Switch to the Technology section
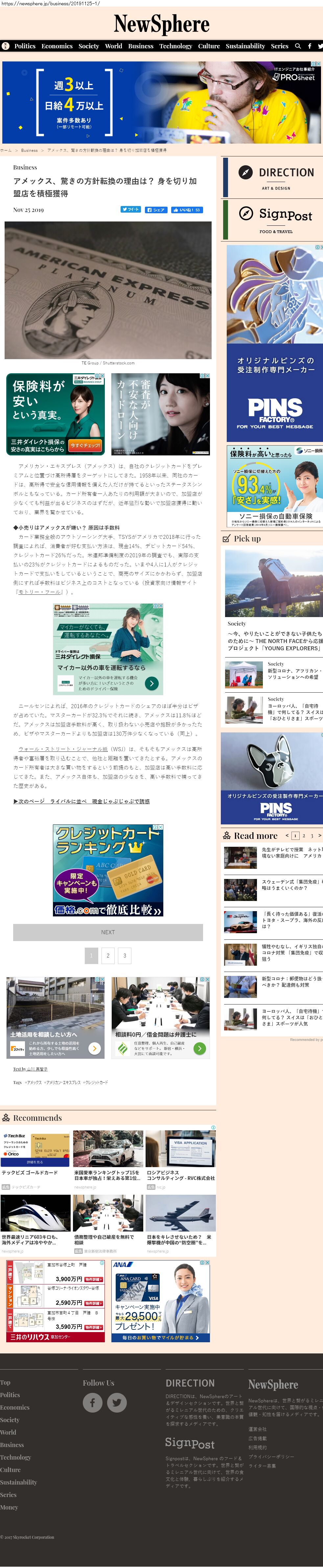The width and height of the screenshot is (323, 1568). 175,46
